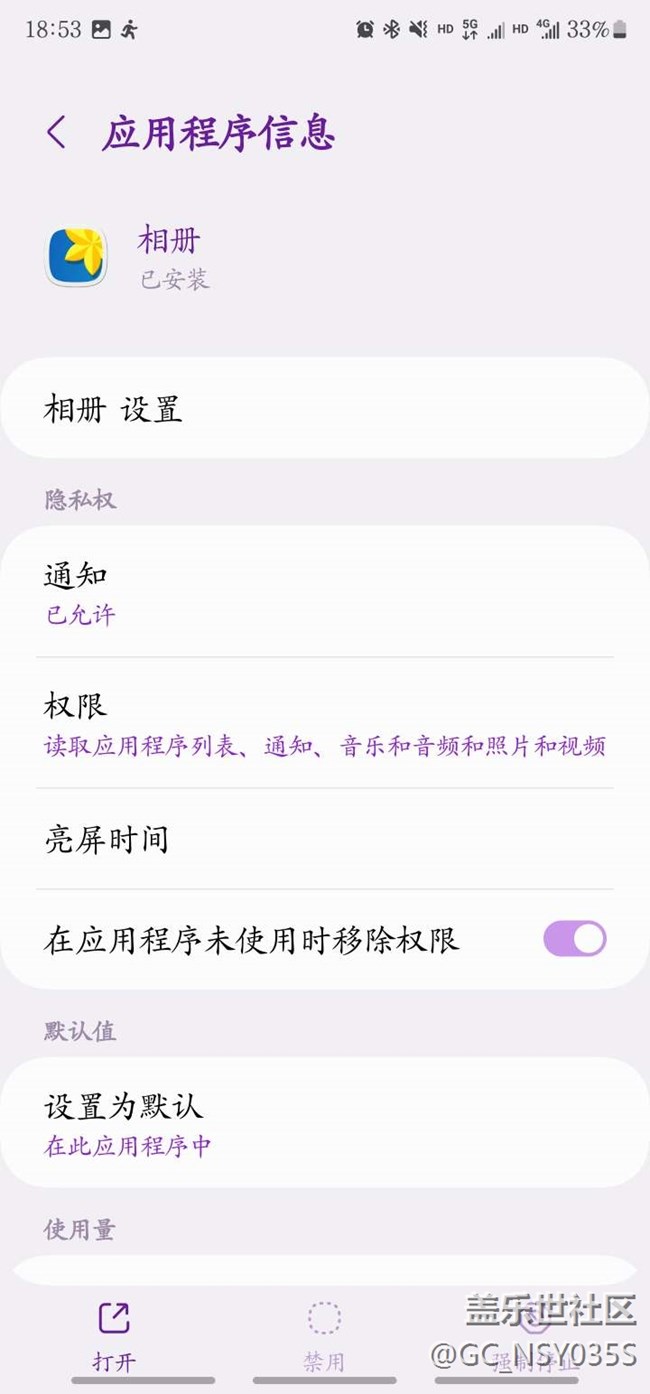The image size is (650, 1394).
Task: Open 通知 settings for 相册
Action: pyautogui.click(x=324, y=592)
